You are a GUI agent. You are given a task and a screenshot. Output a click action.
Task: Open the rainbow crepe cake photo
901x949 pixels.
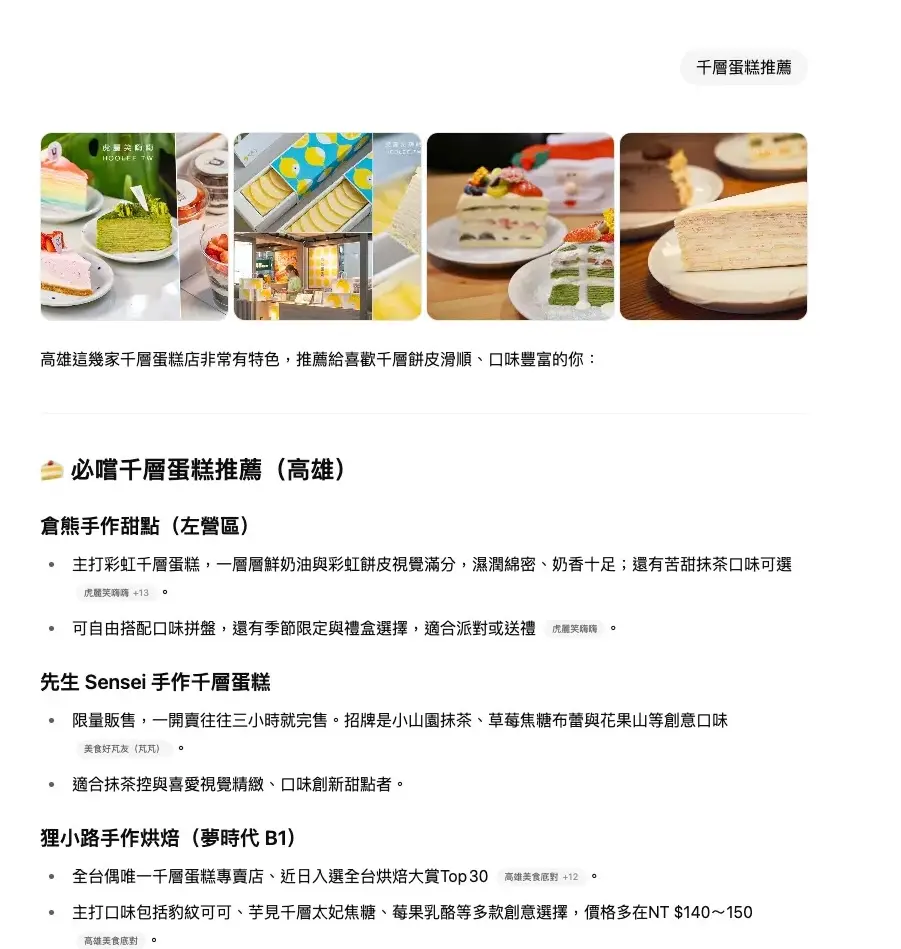tap(134, 226)
